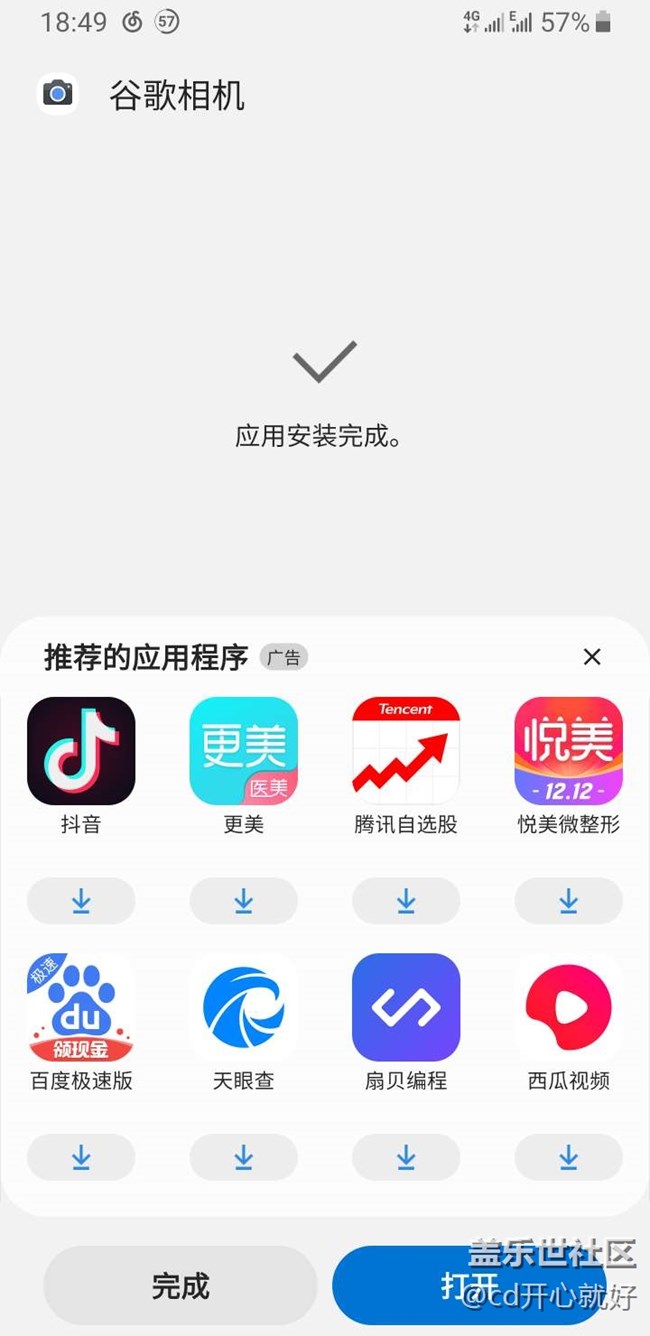Viewport: 650px width, 1336px height.
Task: Download the 天眼查 app
Action: coord(243,1157)
